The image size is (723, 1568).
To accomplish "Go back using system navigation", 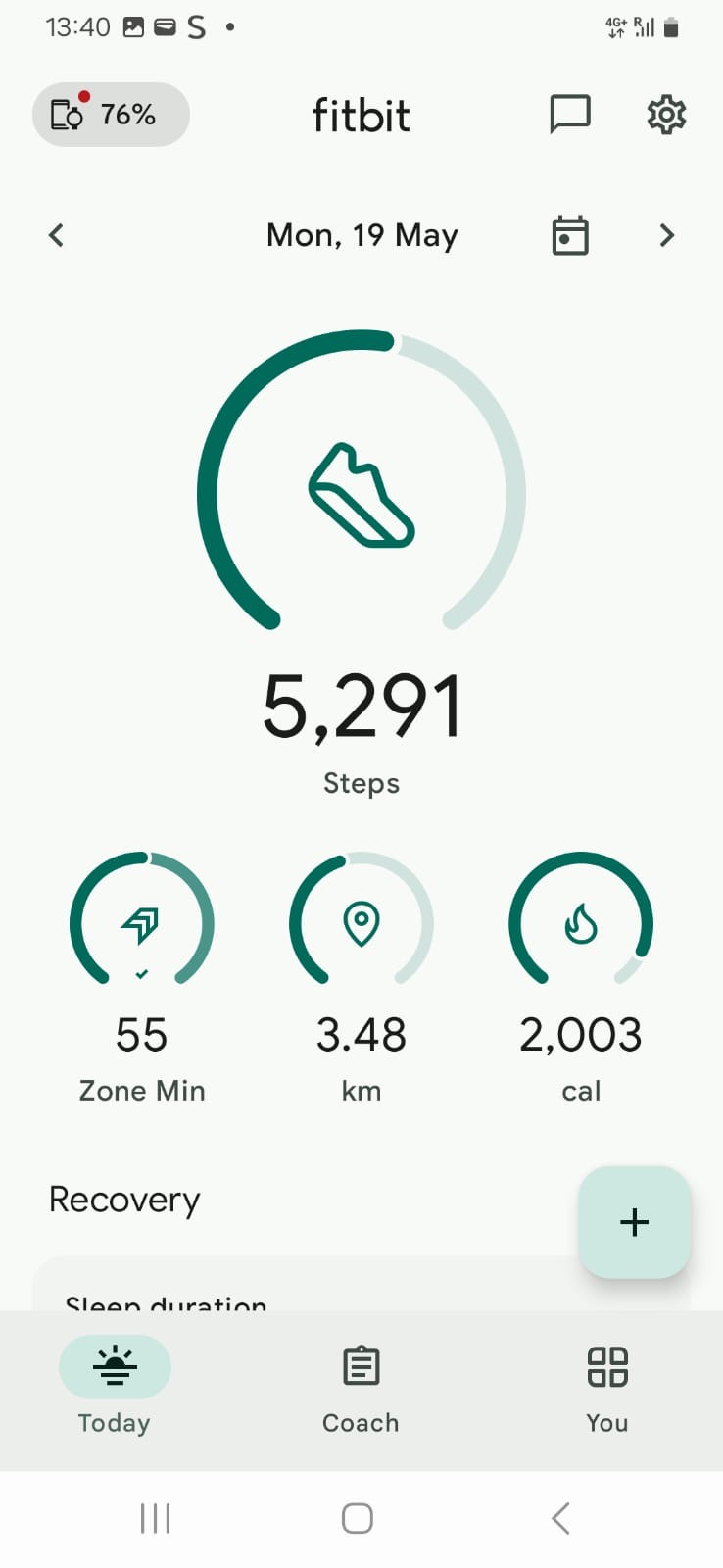I will tap(560, 1518).
